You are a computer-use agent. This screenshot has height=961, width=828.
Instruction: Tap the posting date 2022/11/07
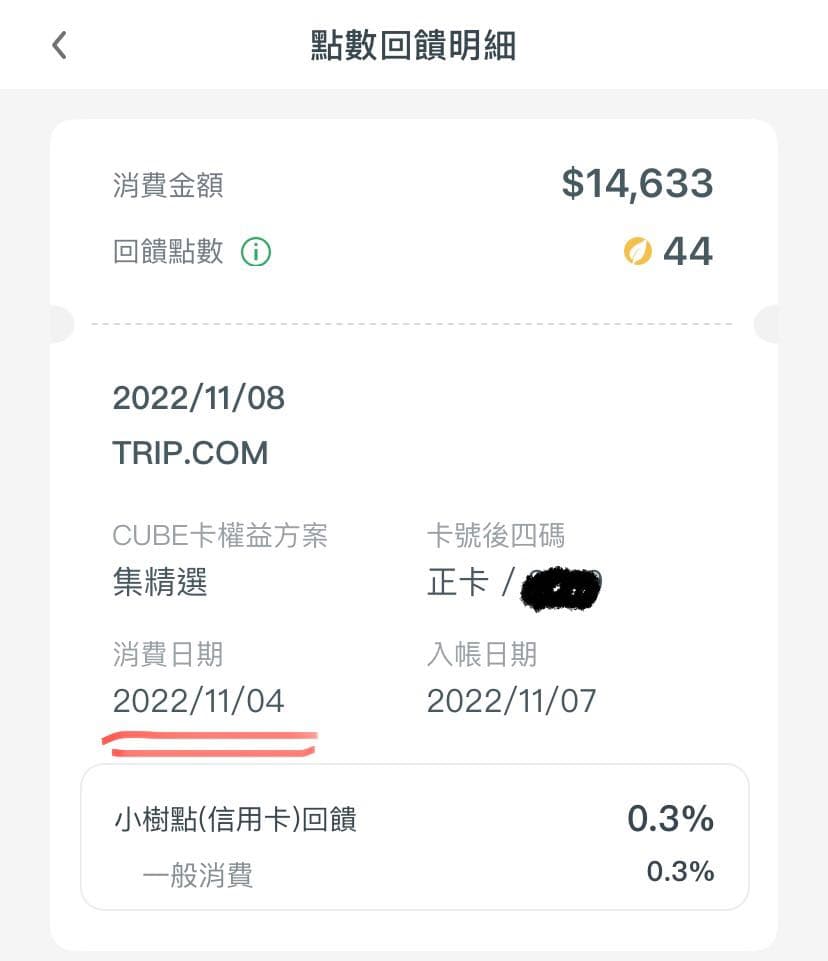(x=510, y=701)
